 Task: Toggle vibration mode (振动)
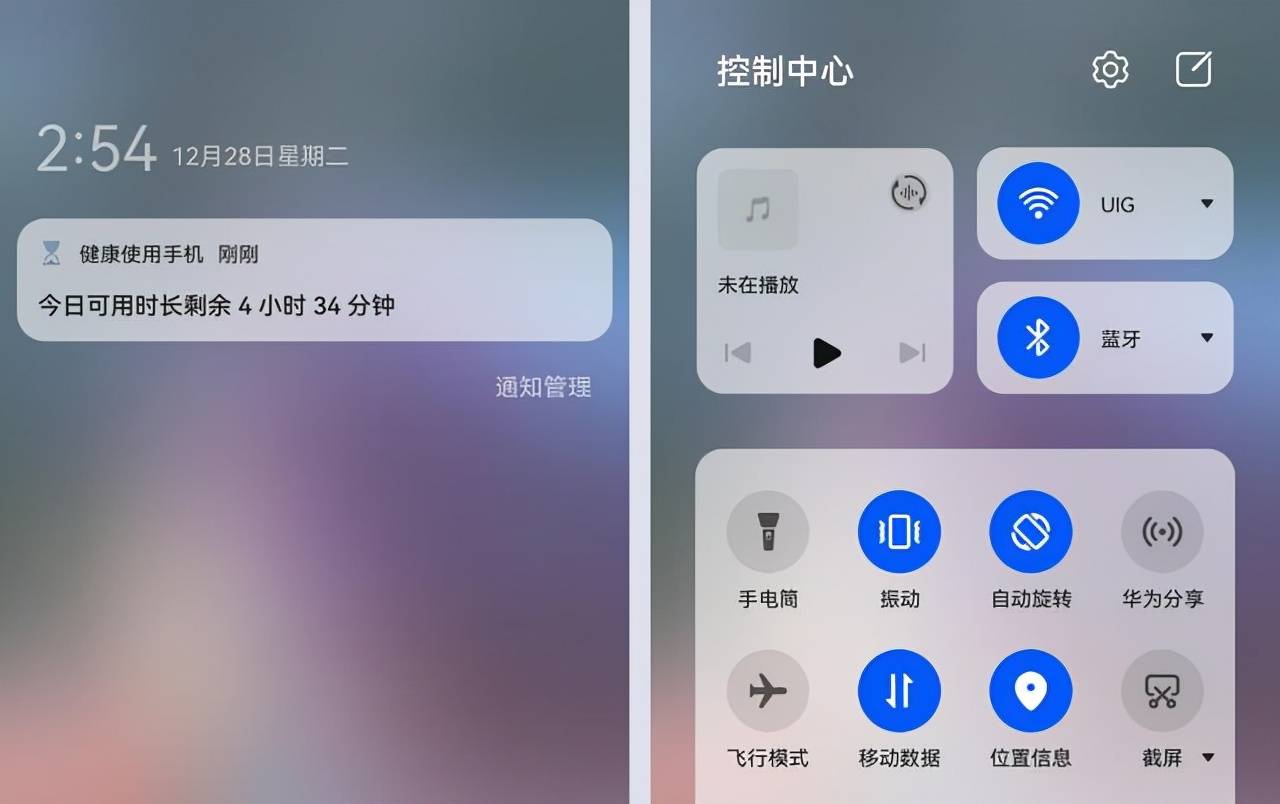tap(899, 532)
